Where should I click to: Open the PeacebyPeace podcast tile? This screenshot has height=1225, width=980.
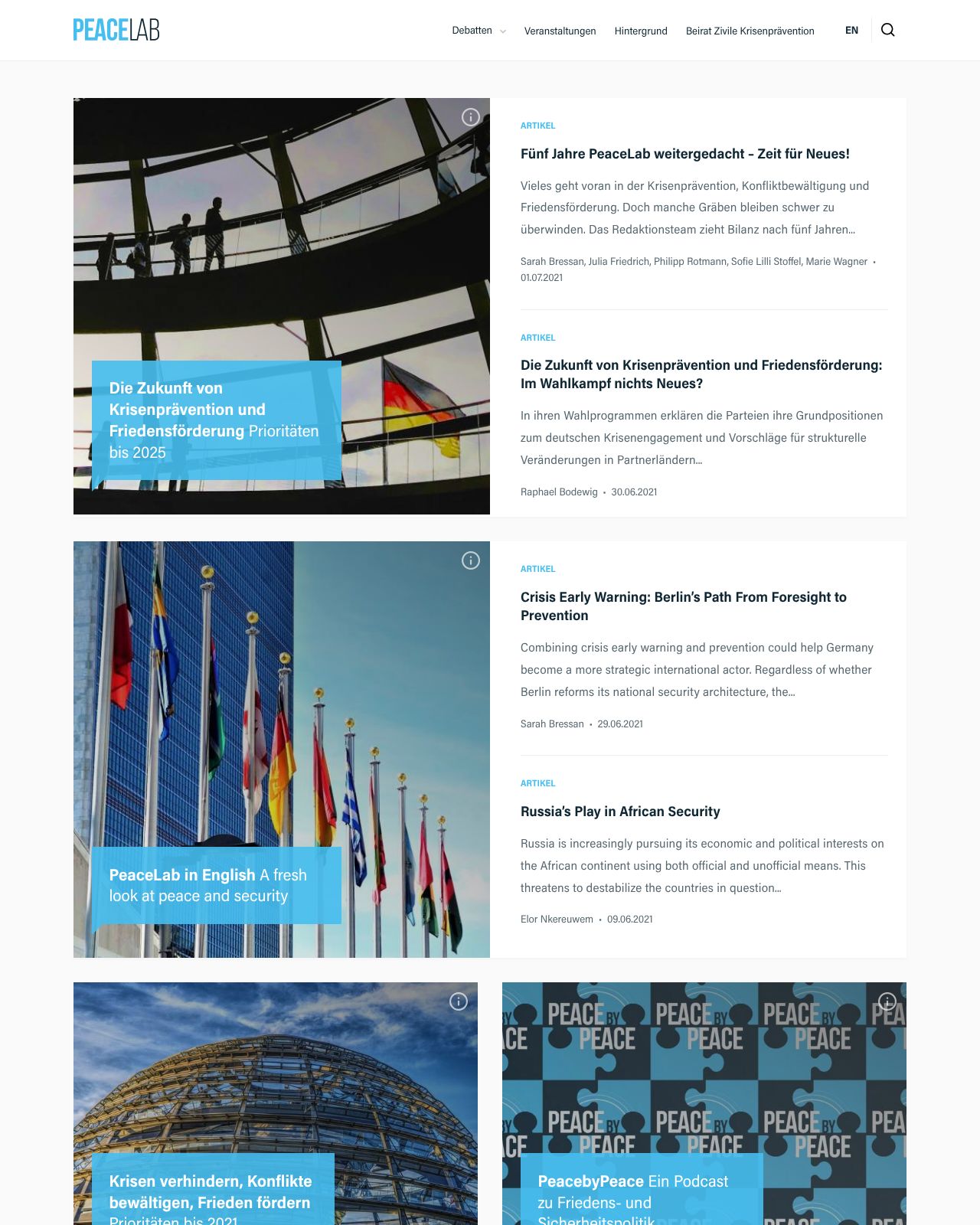(642, 1191)
